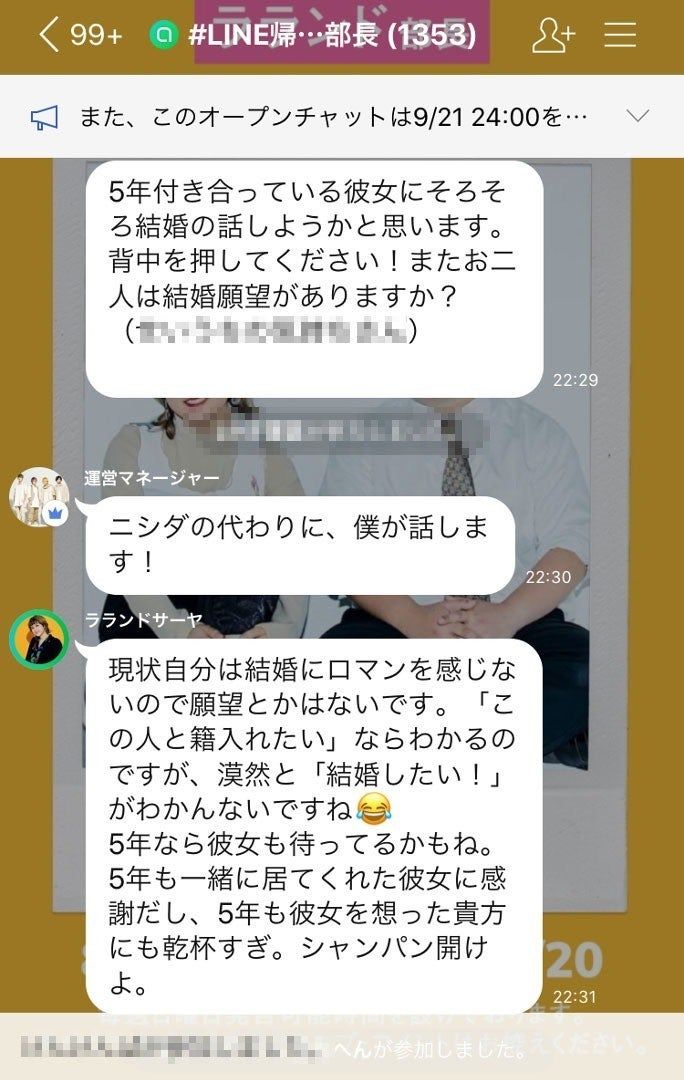Open 運営マネージャー's profile avatar
Screen dimensions: 684x1080
pos(38,495)
